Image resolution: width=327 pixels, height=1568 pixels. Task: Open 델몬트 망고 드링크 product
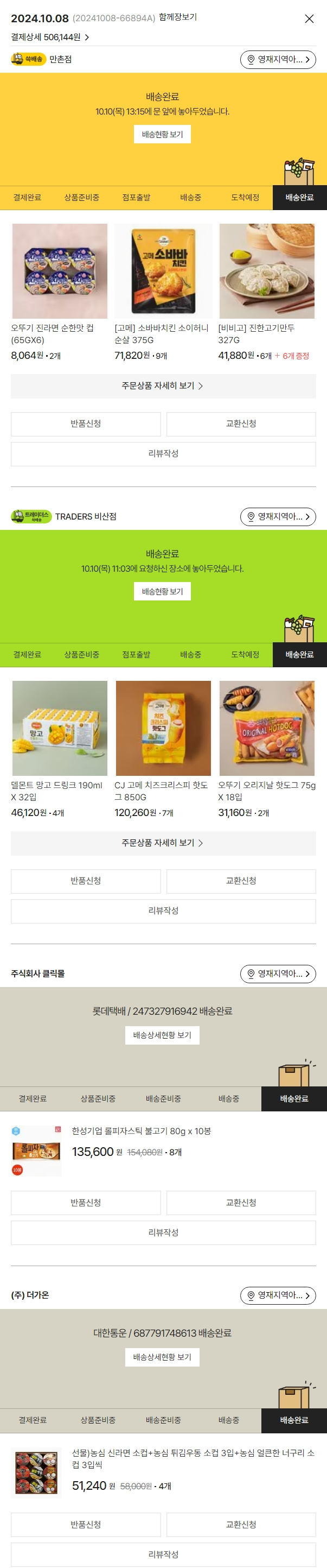tap(60, 729)
